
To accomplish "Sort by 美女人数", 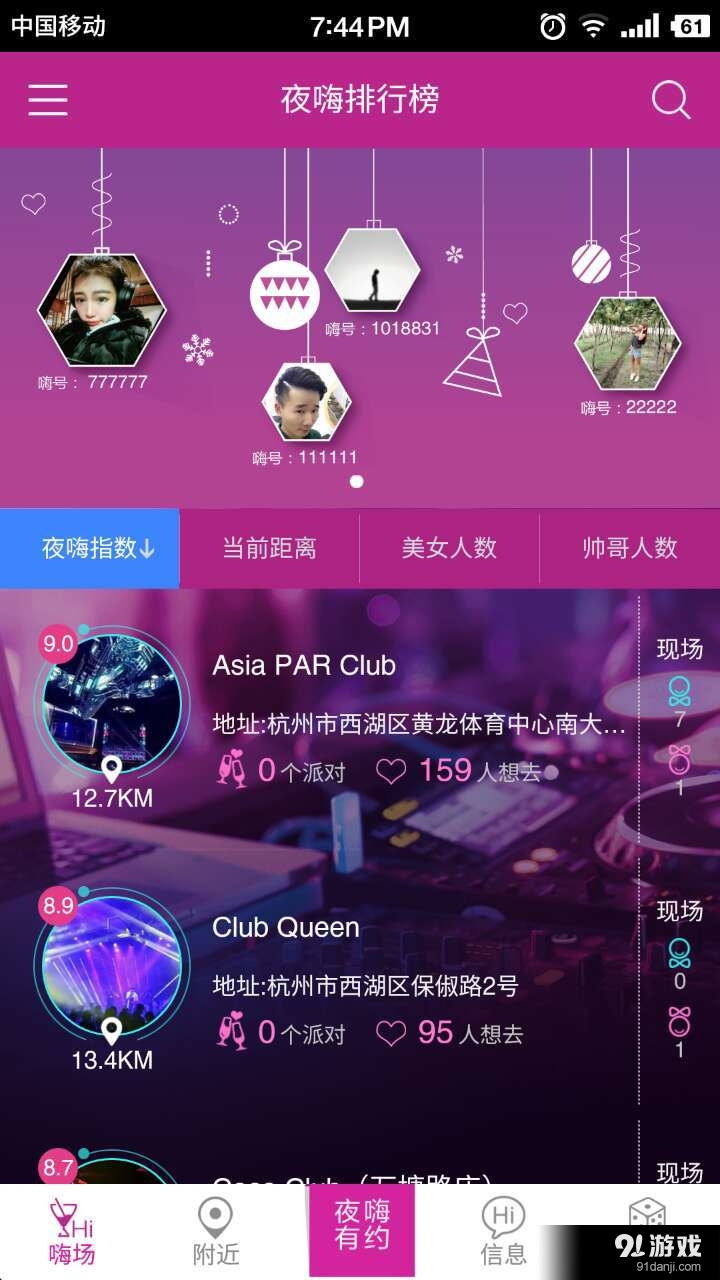I will (x=449, y=548).
